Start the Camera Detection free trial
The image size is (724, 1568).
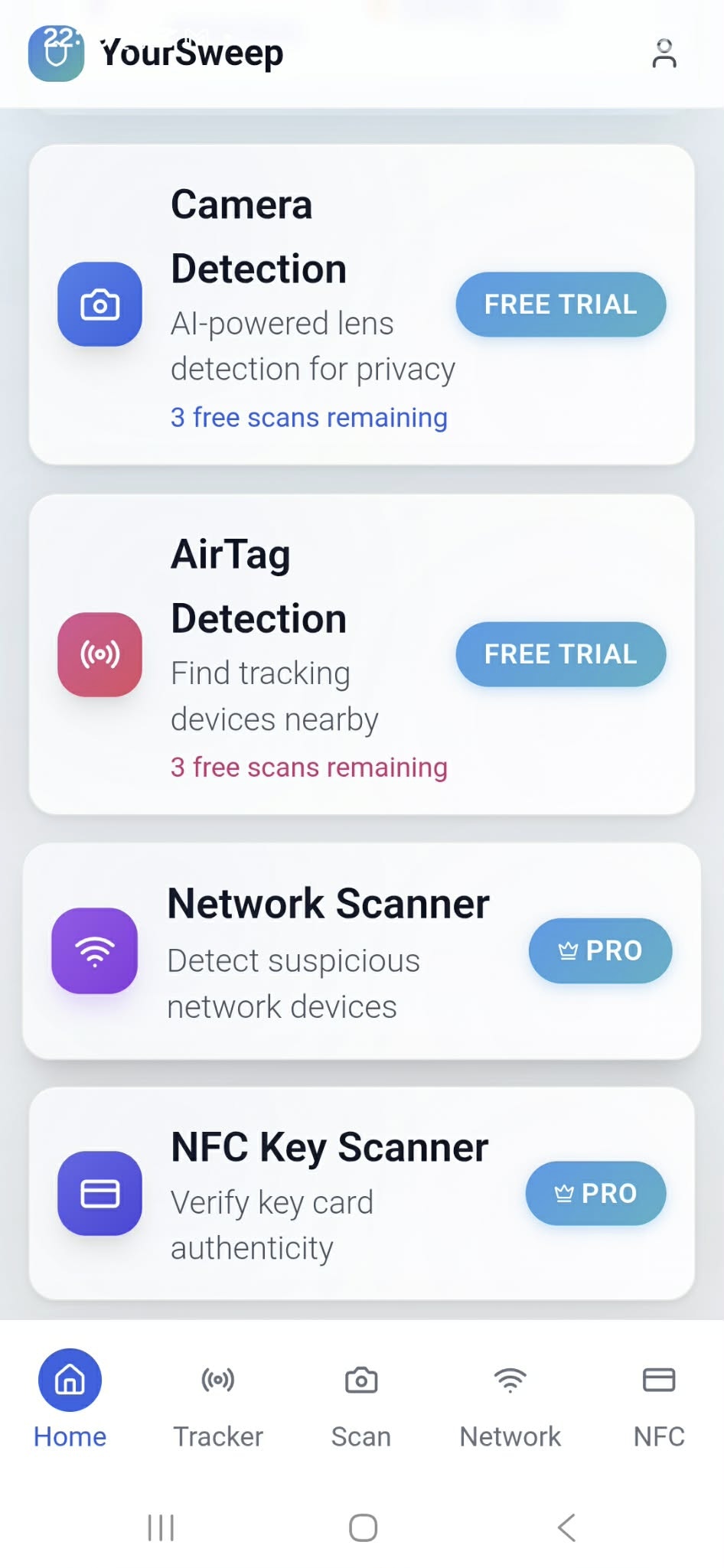[559, 304]
